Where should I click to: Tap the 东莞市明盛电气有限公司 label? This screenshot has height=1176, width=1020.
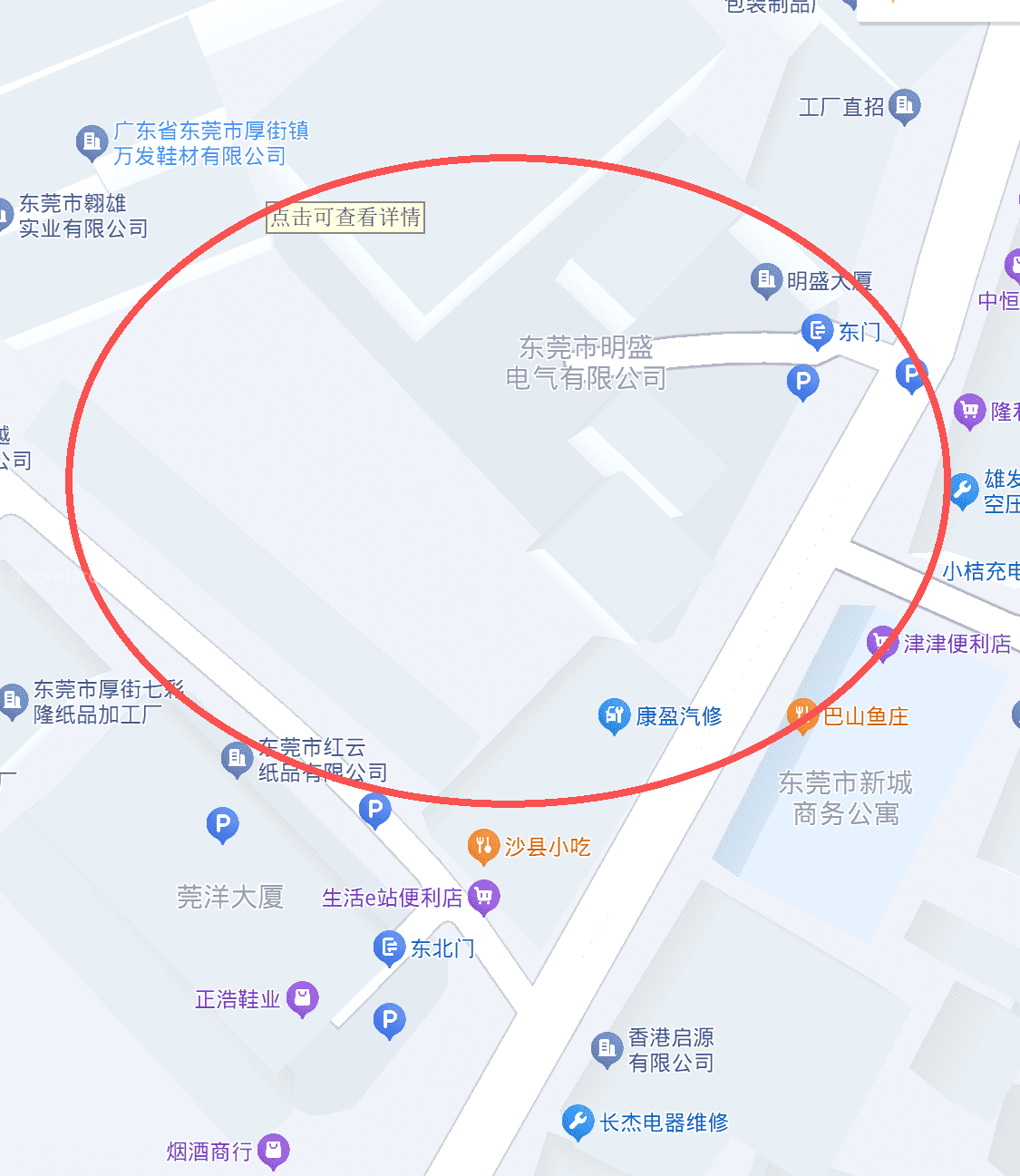tap(586, 362)
